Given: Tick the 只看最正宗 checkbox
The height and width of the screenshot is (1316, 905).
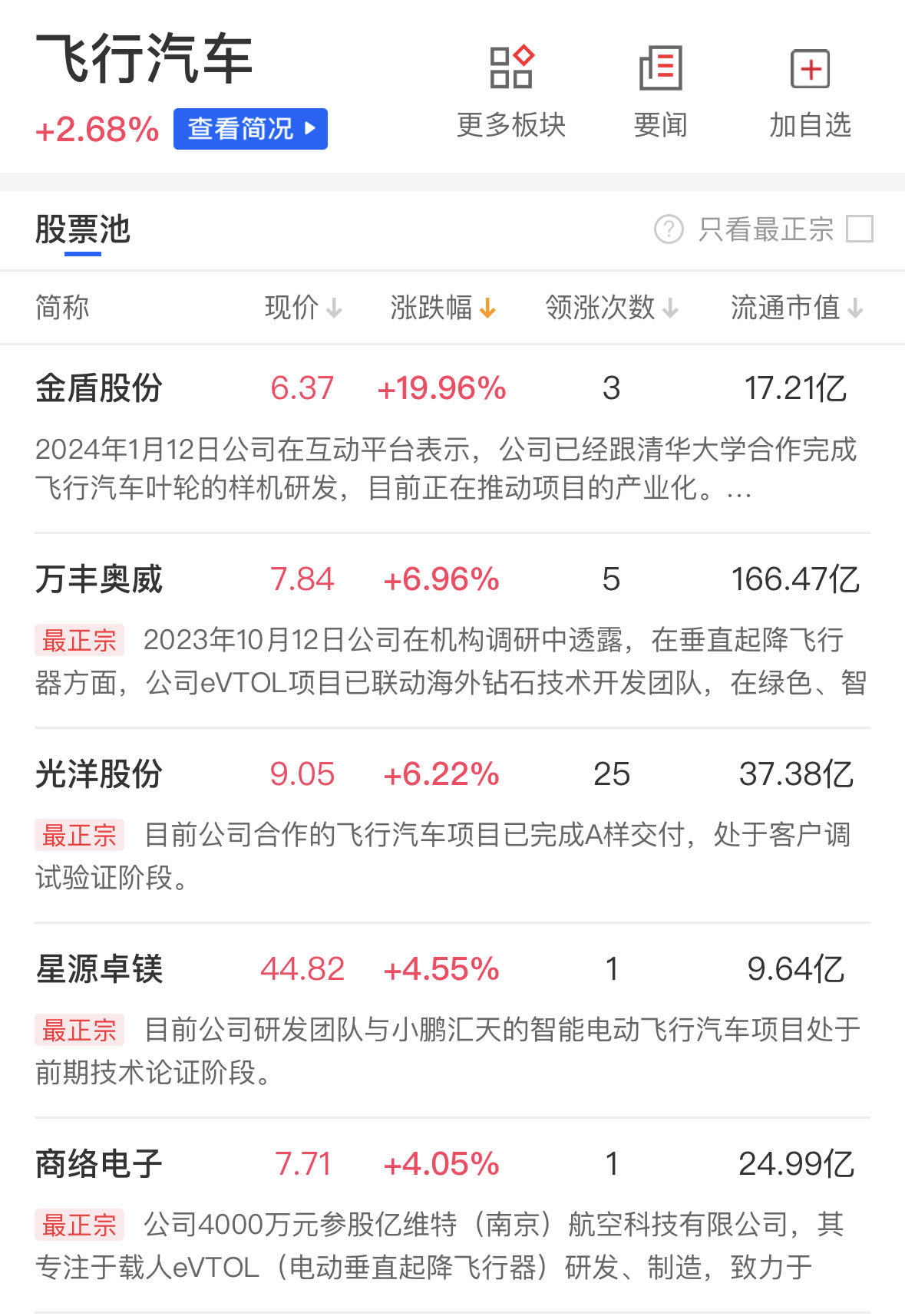Looking at the screenshot, I should (x=859, y=229).
